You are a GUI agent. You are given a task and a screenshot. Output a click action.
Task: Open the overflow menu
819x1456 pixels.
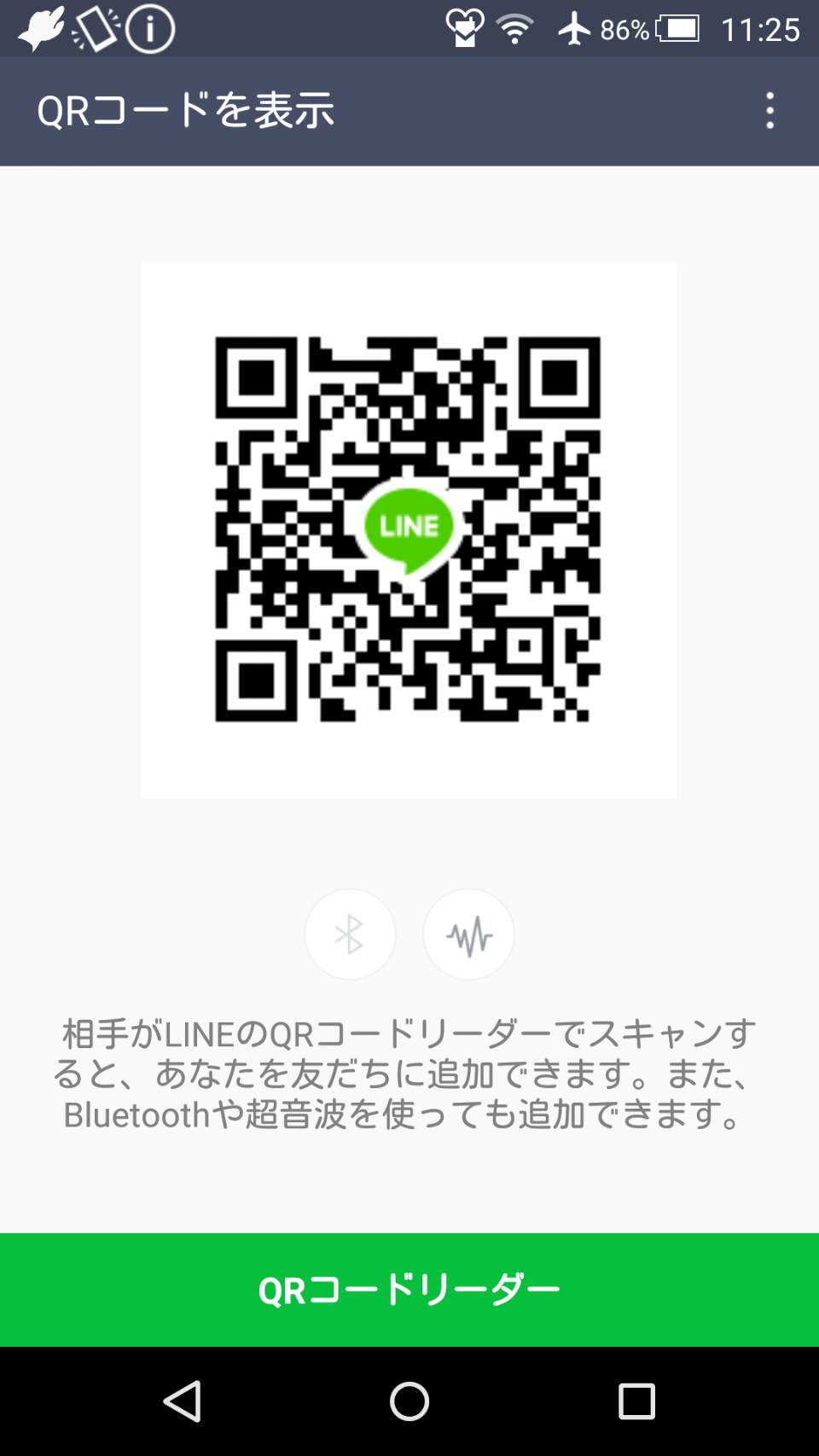[770, 111]
